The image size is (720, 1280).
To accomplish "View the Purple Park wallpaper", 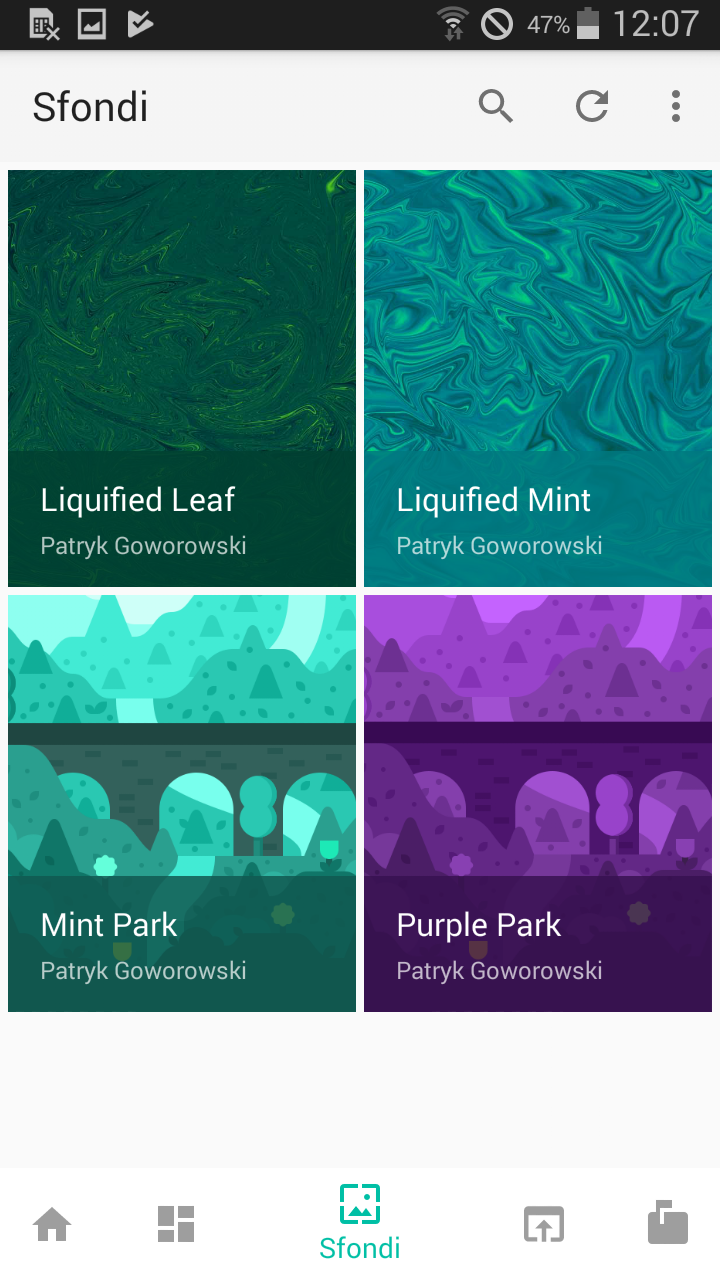I will click(538, 803).
